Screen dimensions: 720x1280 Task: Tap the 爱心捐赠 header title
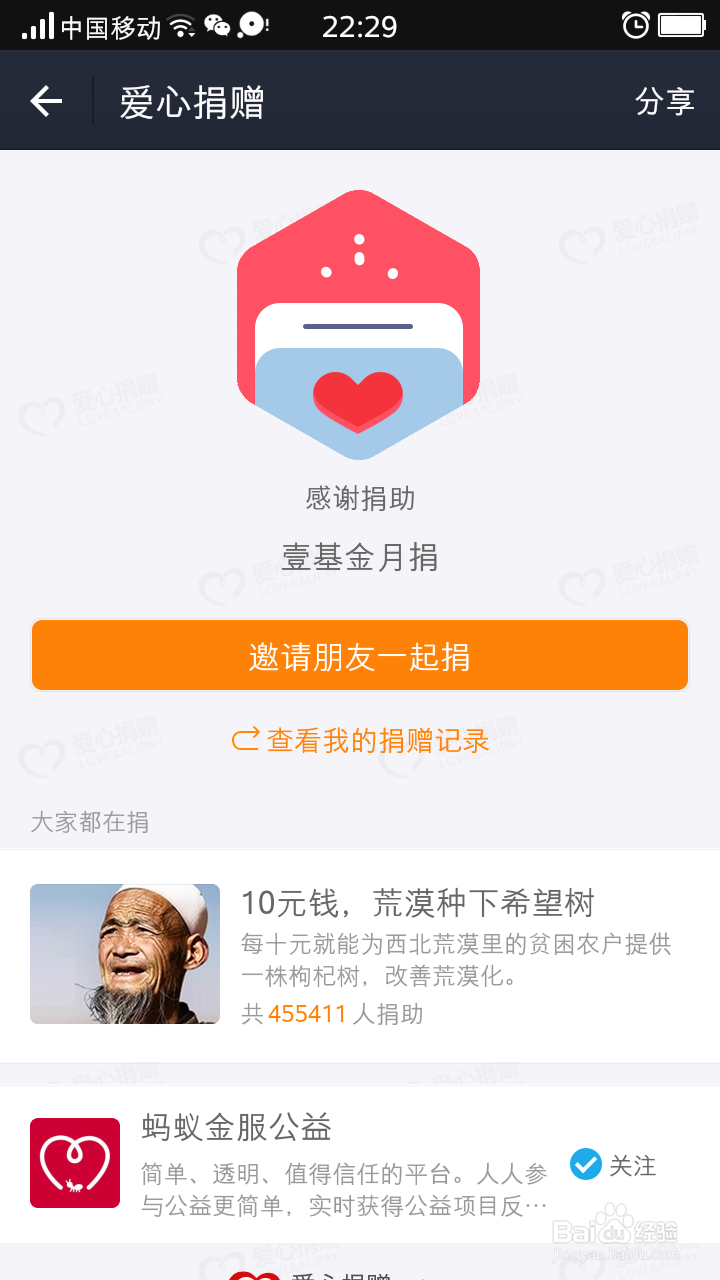[x=190, y=100]
